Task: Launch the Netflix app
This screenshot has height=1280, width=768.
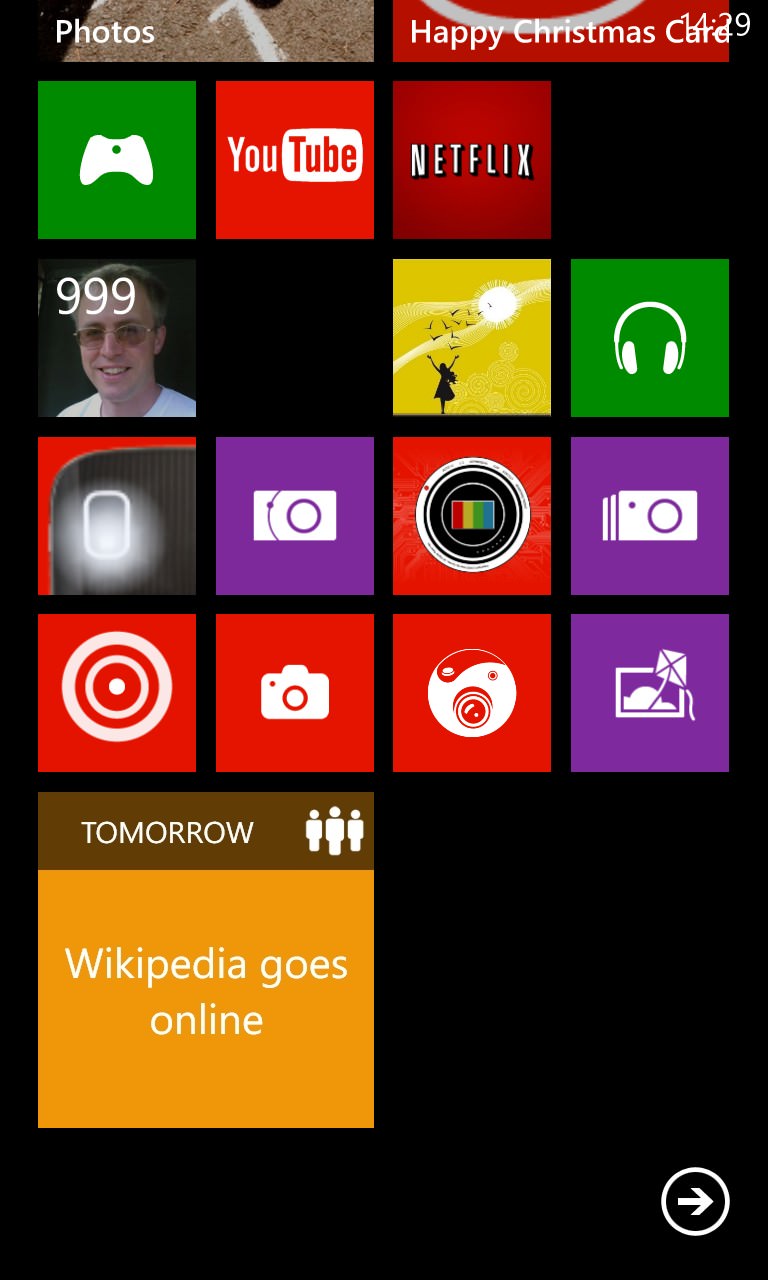Action: click(x=472, y=160)
